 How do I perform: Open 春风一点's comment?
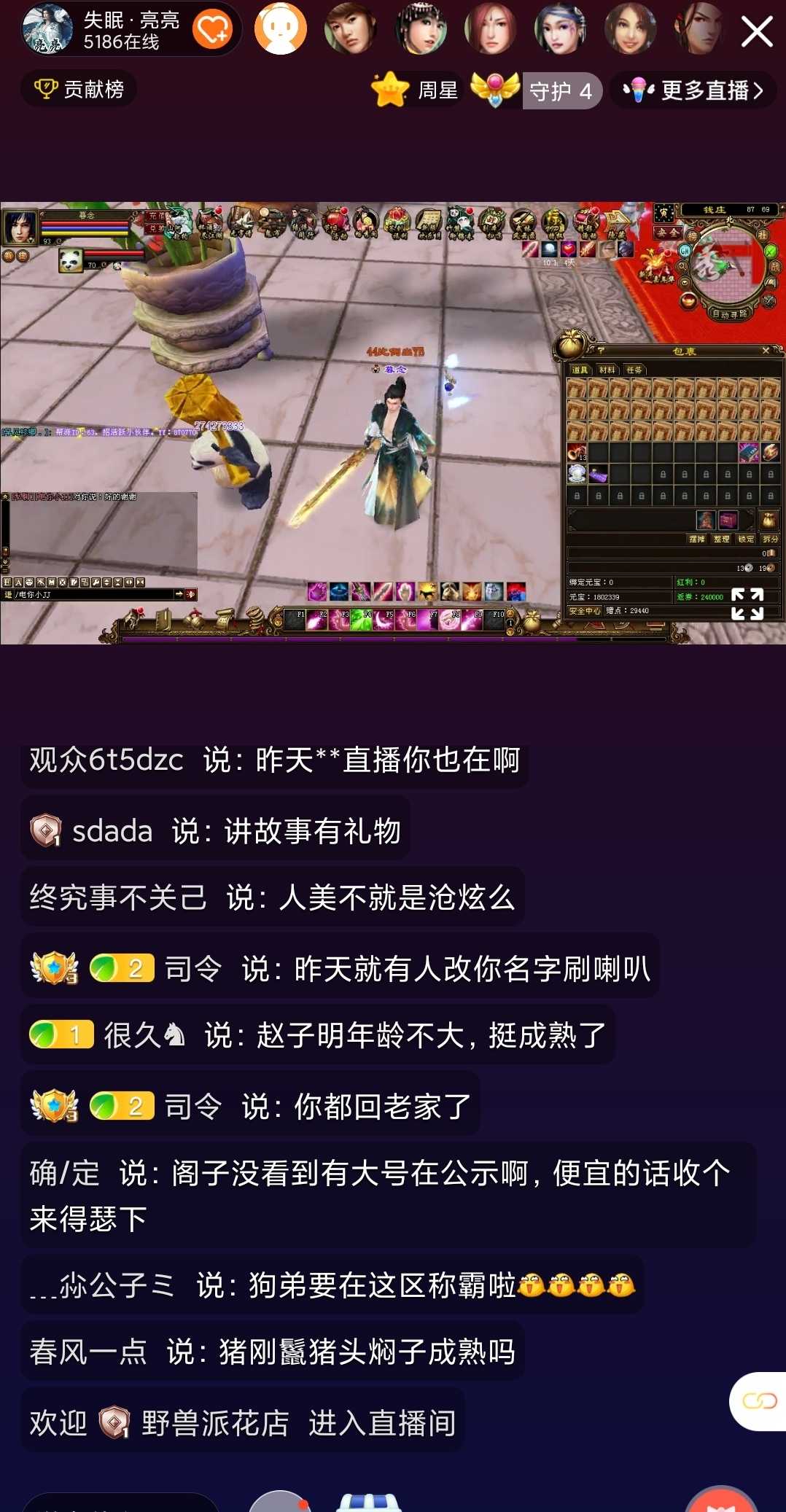[272, 1351]
